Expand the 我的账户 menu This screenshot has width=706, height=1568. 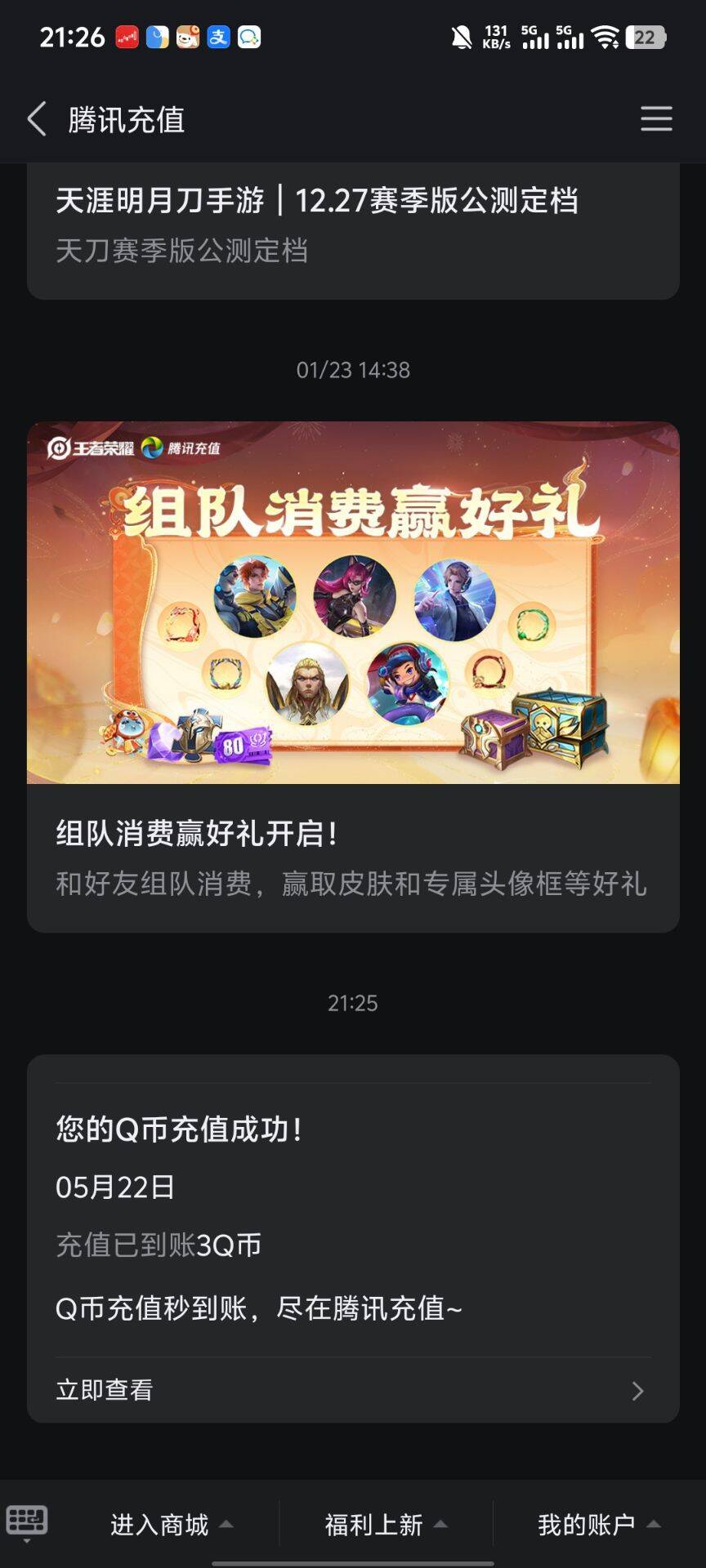(x=598, y=1525)
